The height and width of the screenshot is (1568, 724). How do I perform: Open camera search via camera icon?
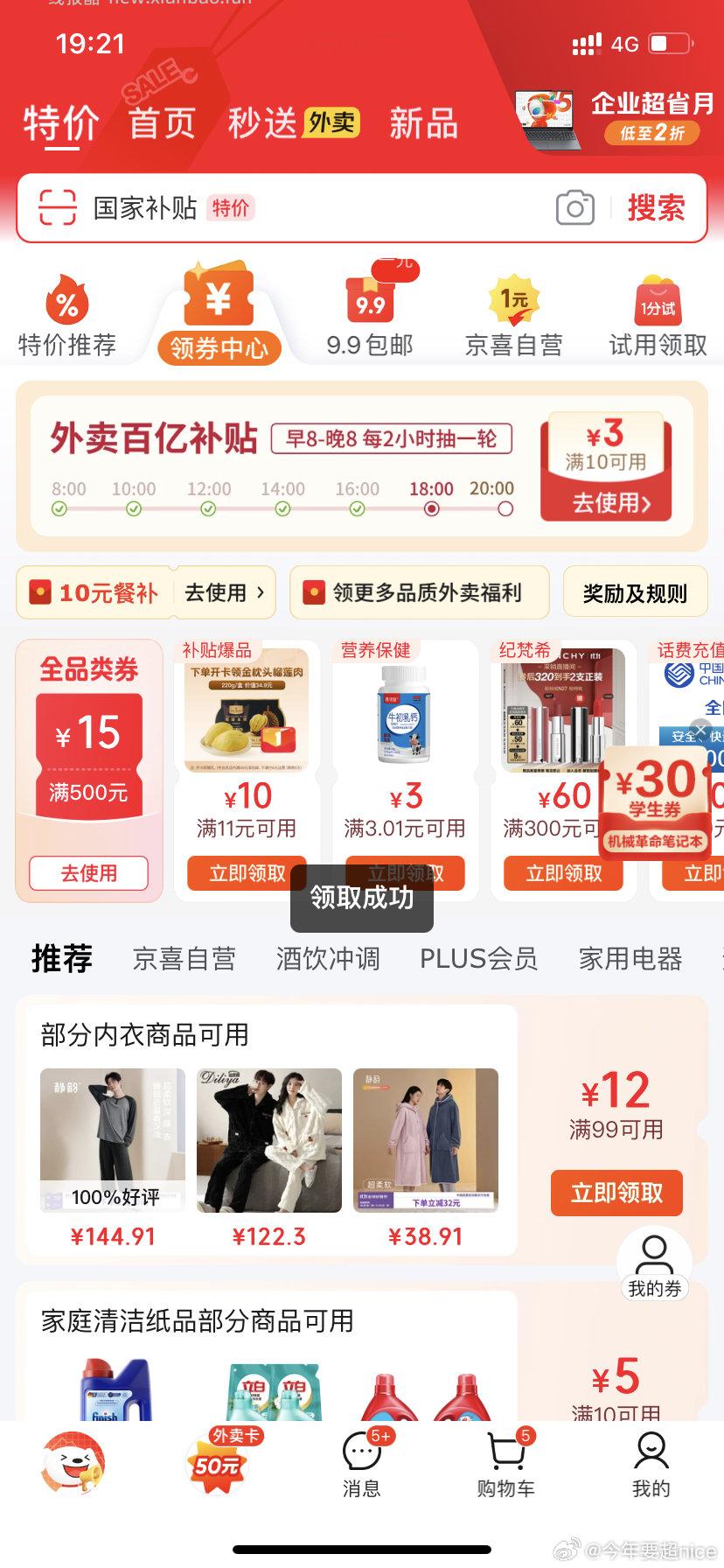[x=574, y=208]
